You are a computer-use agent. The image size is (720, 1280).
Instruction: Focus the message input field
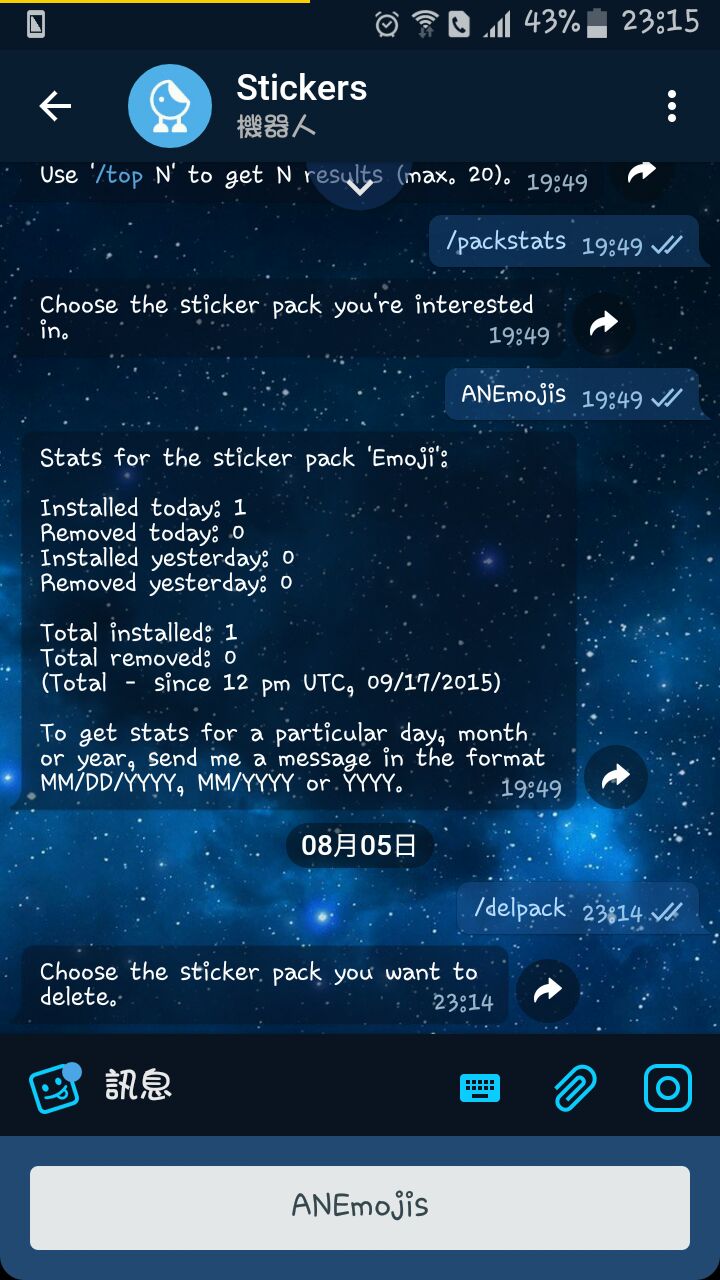click(x=270, y=1087)
